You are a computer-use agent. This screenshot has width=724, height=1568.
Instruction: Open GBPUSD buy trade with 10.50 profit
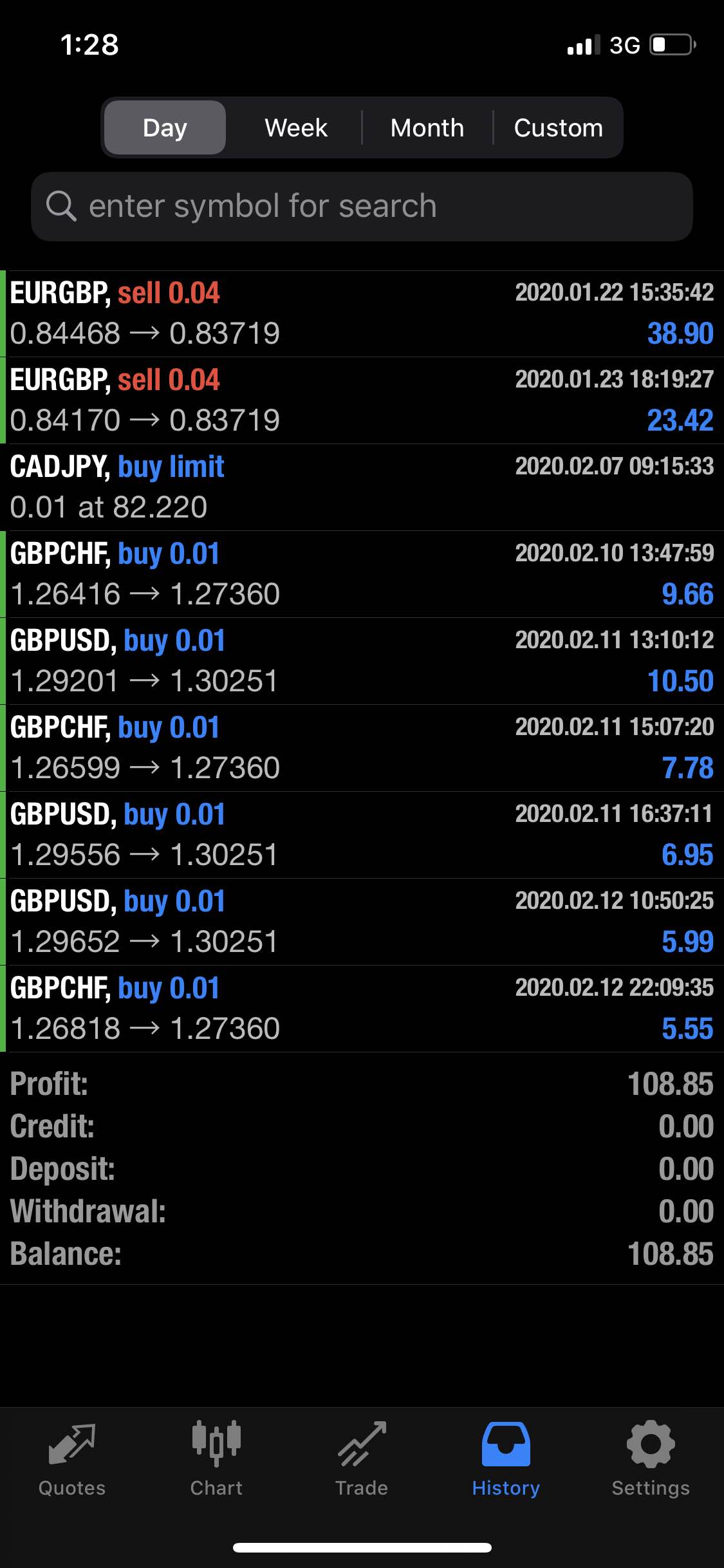point(362,661)
